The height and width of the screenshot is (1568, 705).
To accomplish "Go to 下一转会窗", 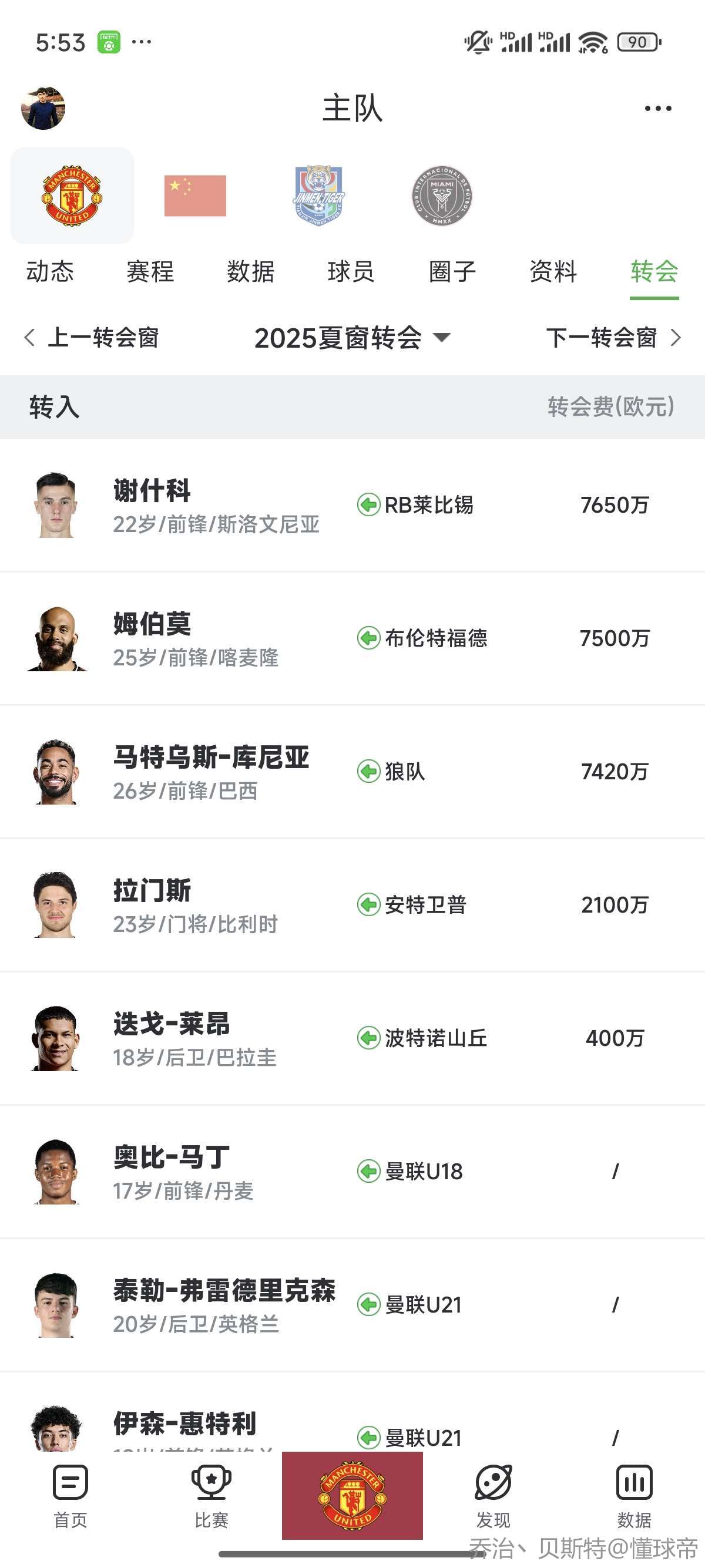I will (x=612, y=337).
